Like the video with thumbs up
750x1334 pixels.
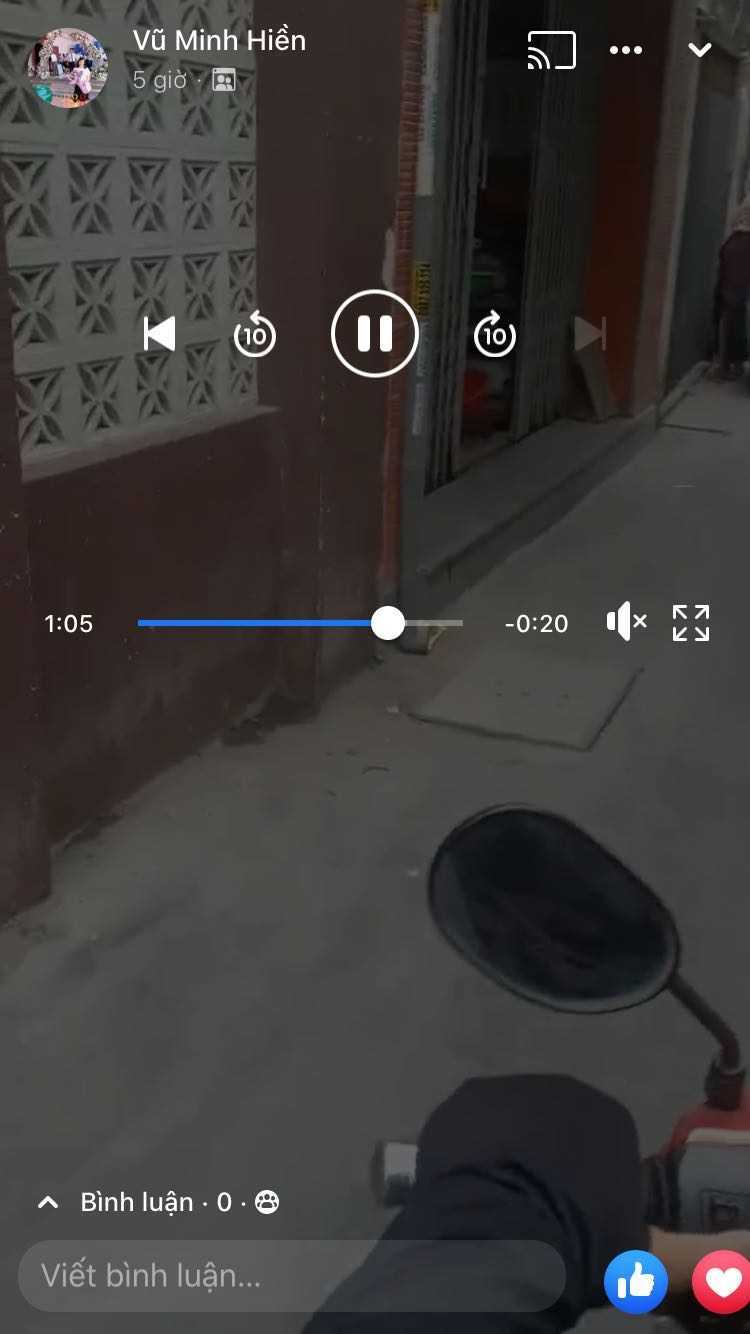click(636, 1281)
